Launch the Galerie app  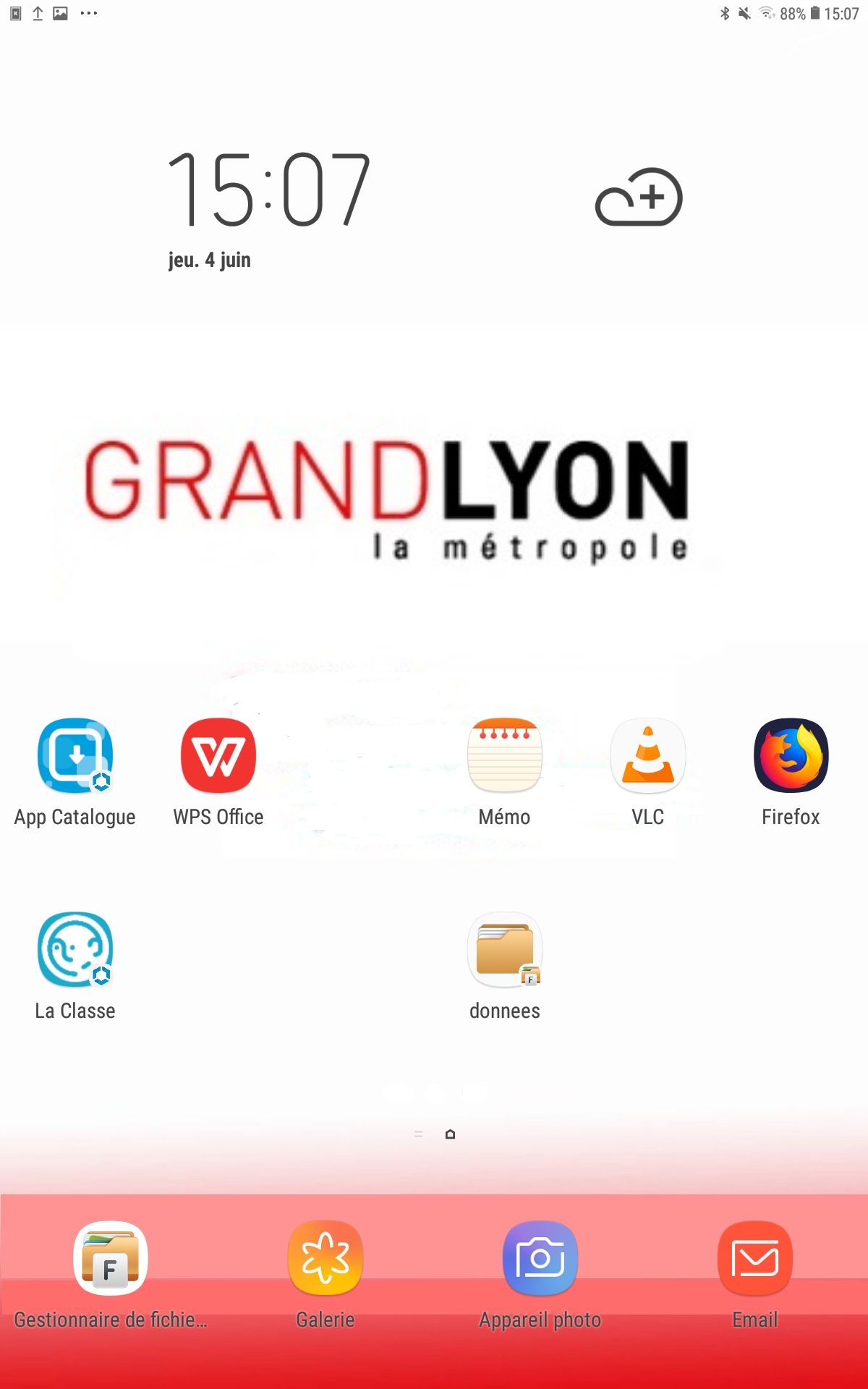[325, 1259]
